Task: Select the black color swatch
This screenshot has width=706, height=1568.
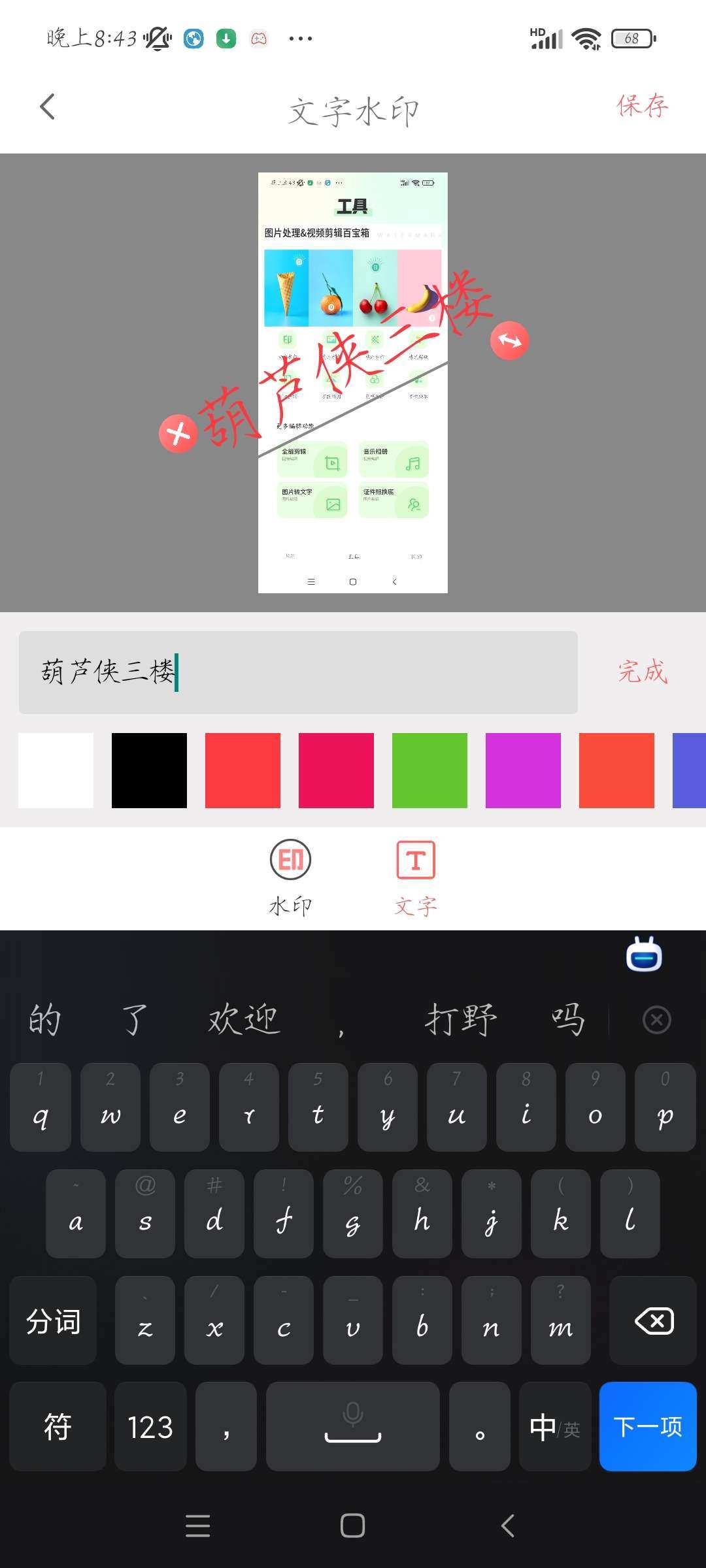Action: (149, 770)
